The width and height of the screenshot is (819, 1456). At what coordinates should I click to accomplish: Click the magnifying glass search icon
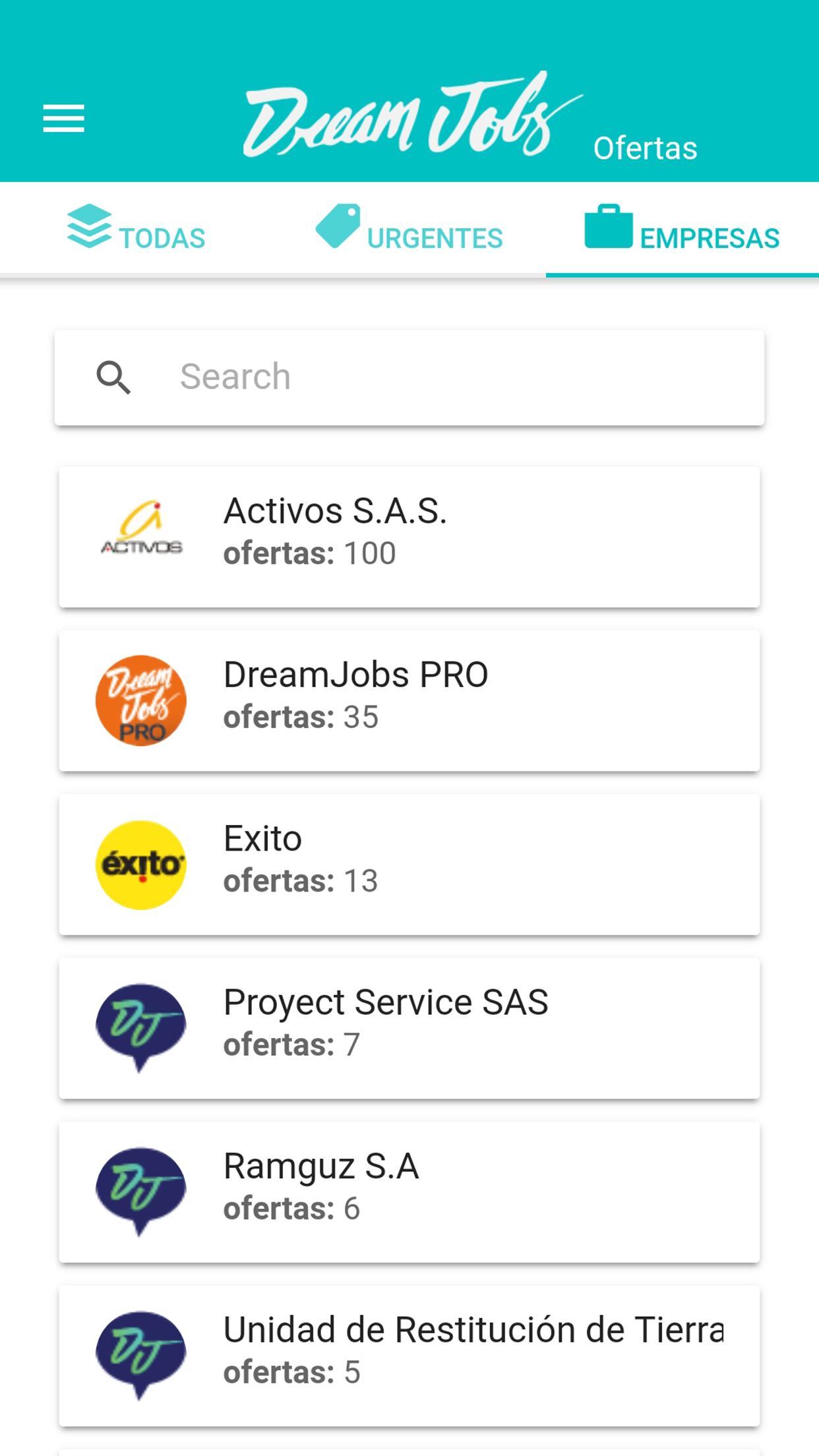point(113,376)
